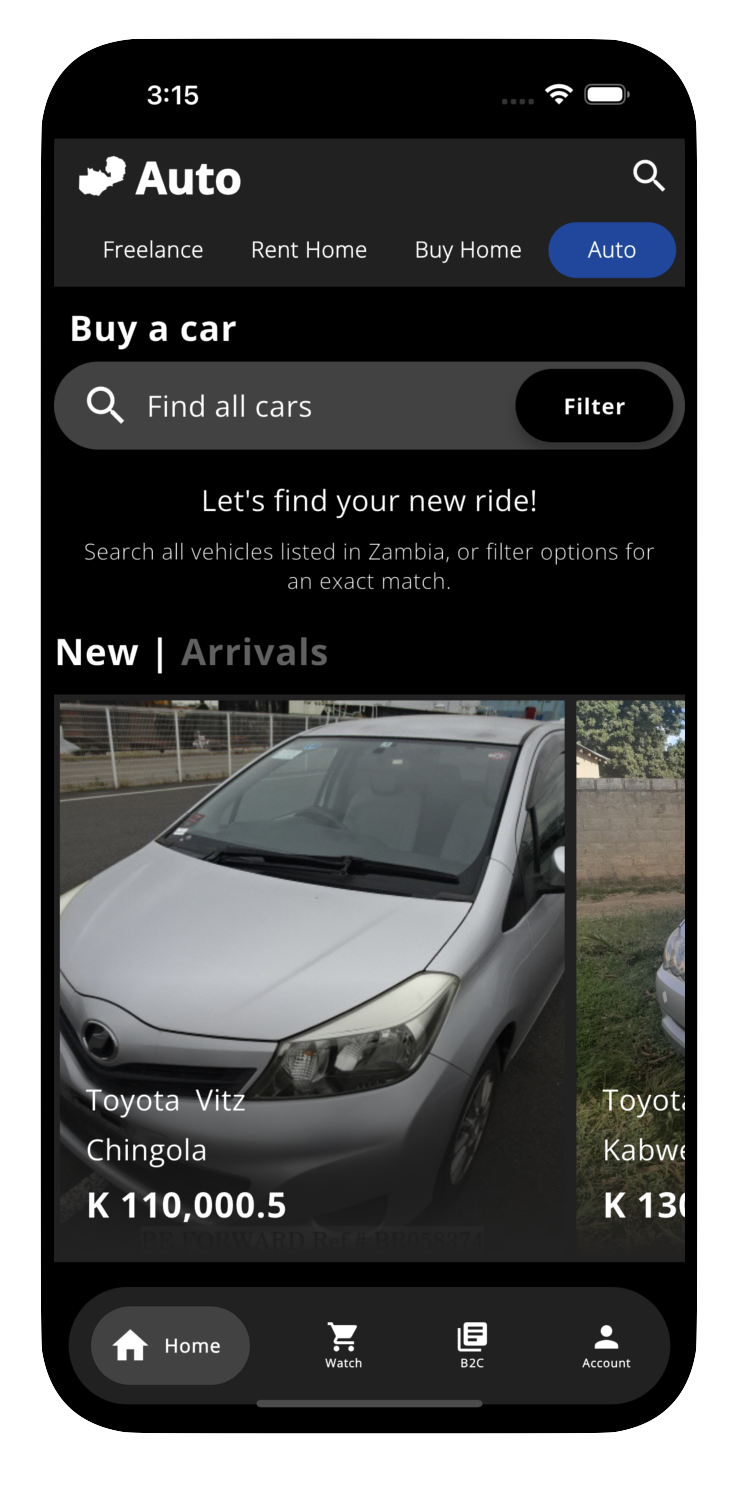The image size is (746, 1488).
Task: Open search from the magnifier icon
Action: (648, 176)
